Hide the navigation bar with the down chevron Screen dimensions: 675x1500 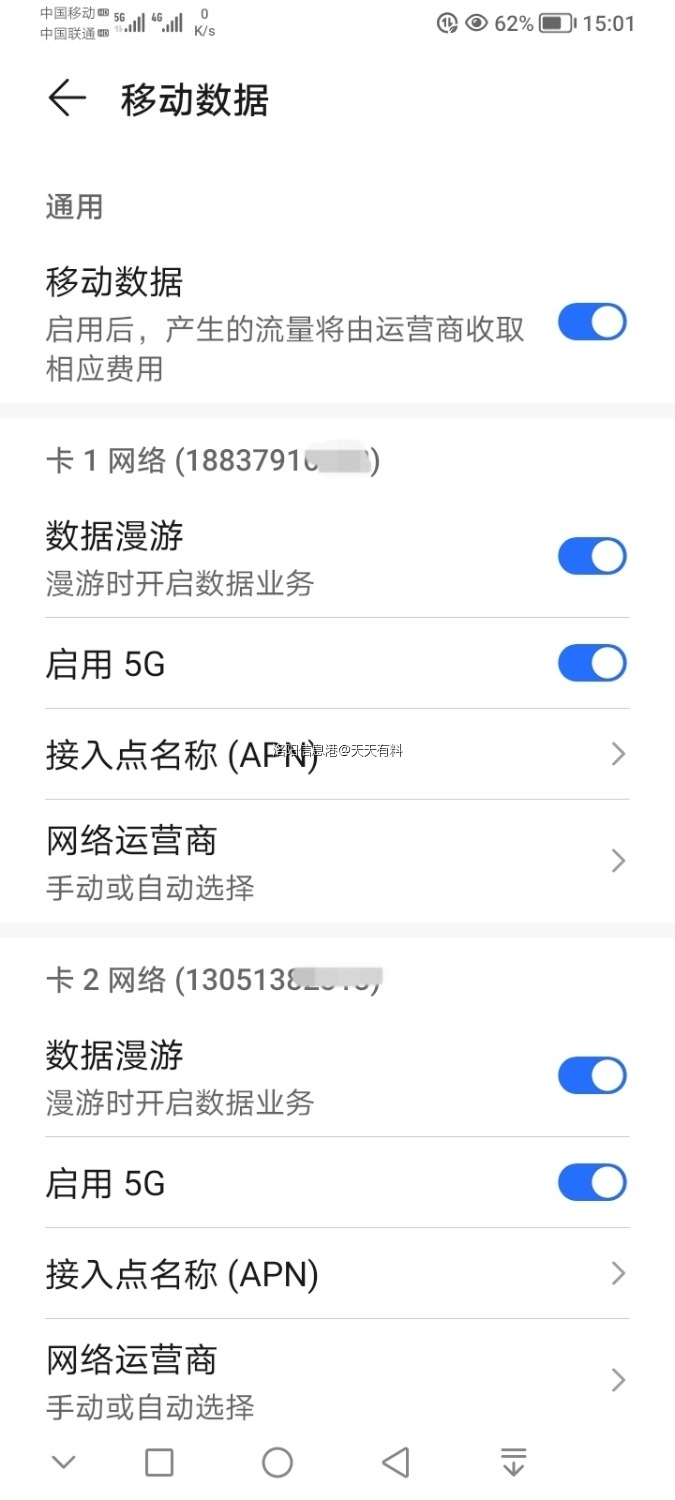pos(63,1462)
